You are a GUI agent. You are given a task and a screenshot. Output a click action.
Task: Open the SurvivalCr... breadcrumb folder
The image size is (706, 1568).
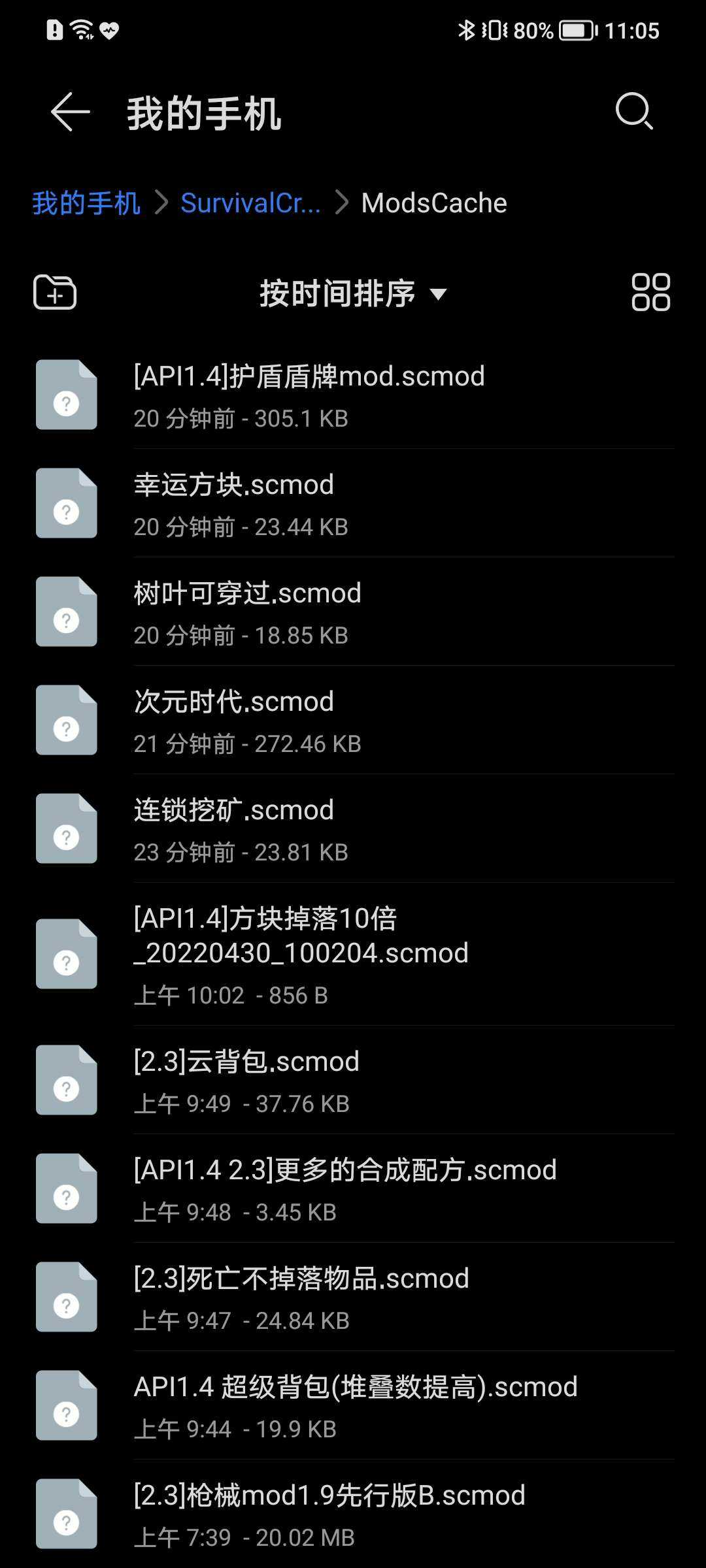(250, 203)
